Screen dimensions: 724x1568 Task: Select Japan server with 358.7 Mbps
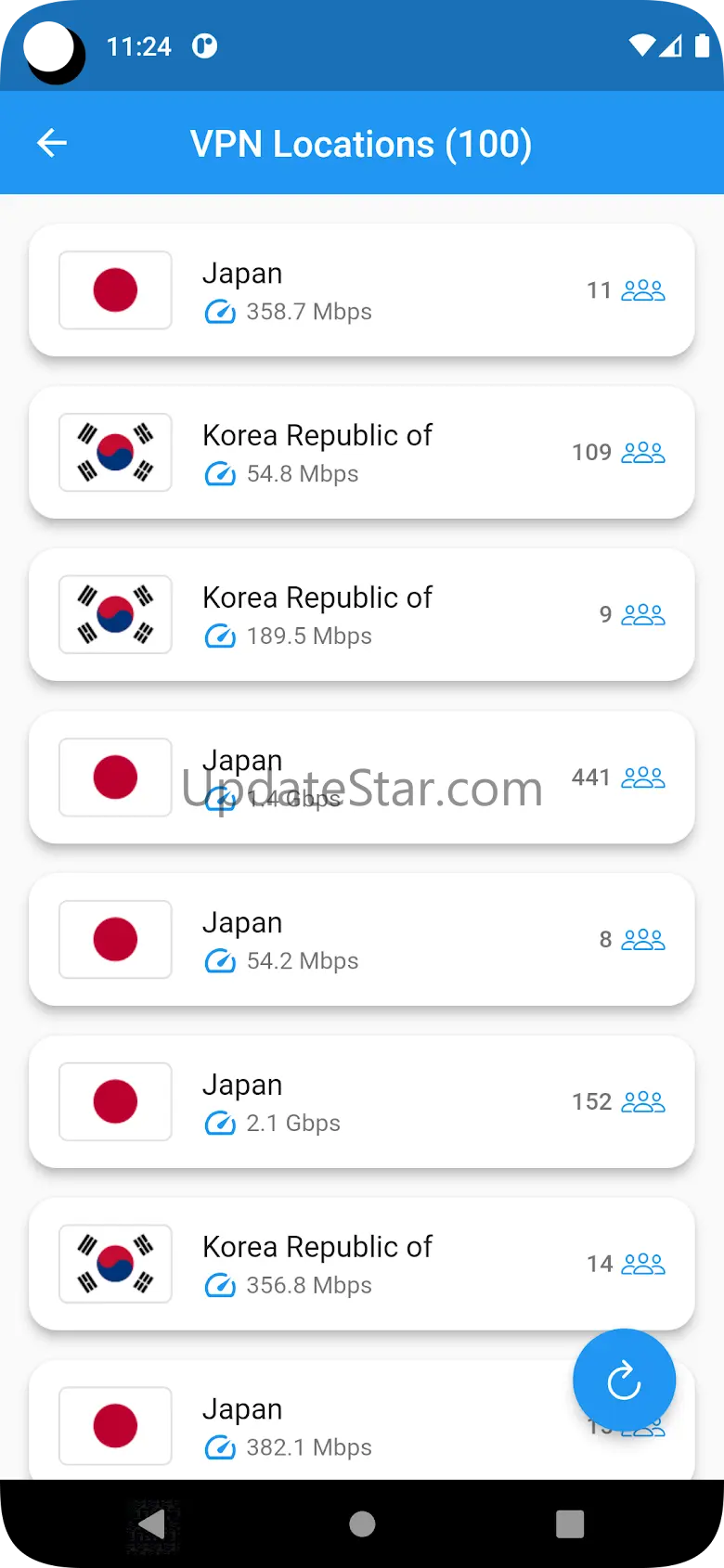pyautogui.click(x=361, y=290)
